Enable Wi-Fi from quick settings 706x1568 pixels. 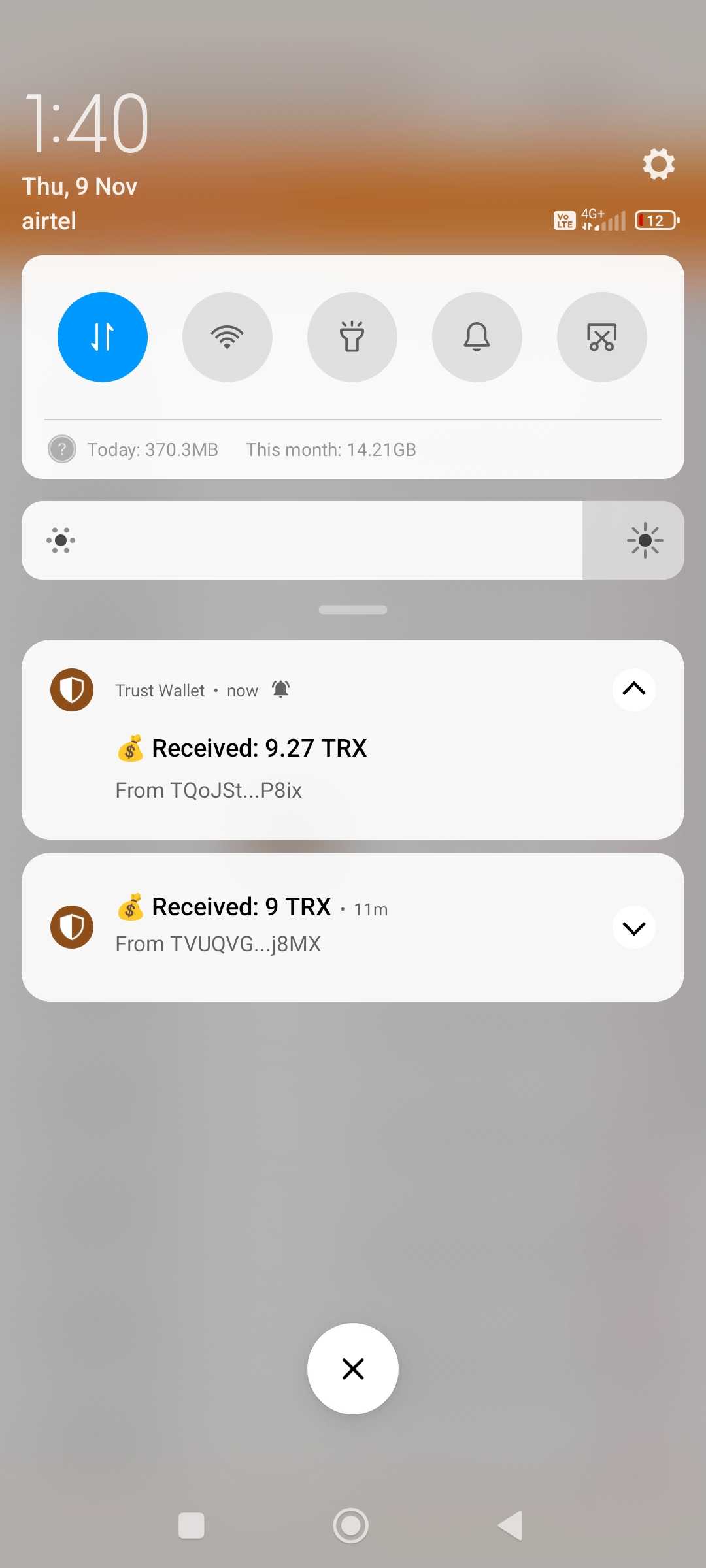click(x=227, y=337)
